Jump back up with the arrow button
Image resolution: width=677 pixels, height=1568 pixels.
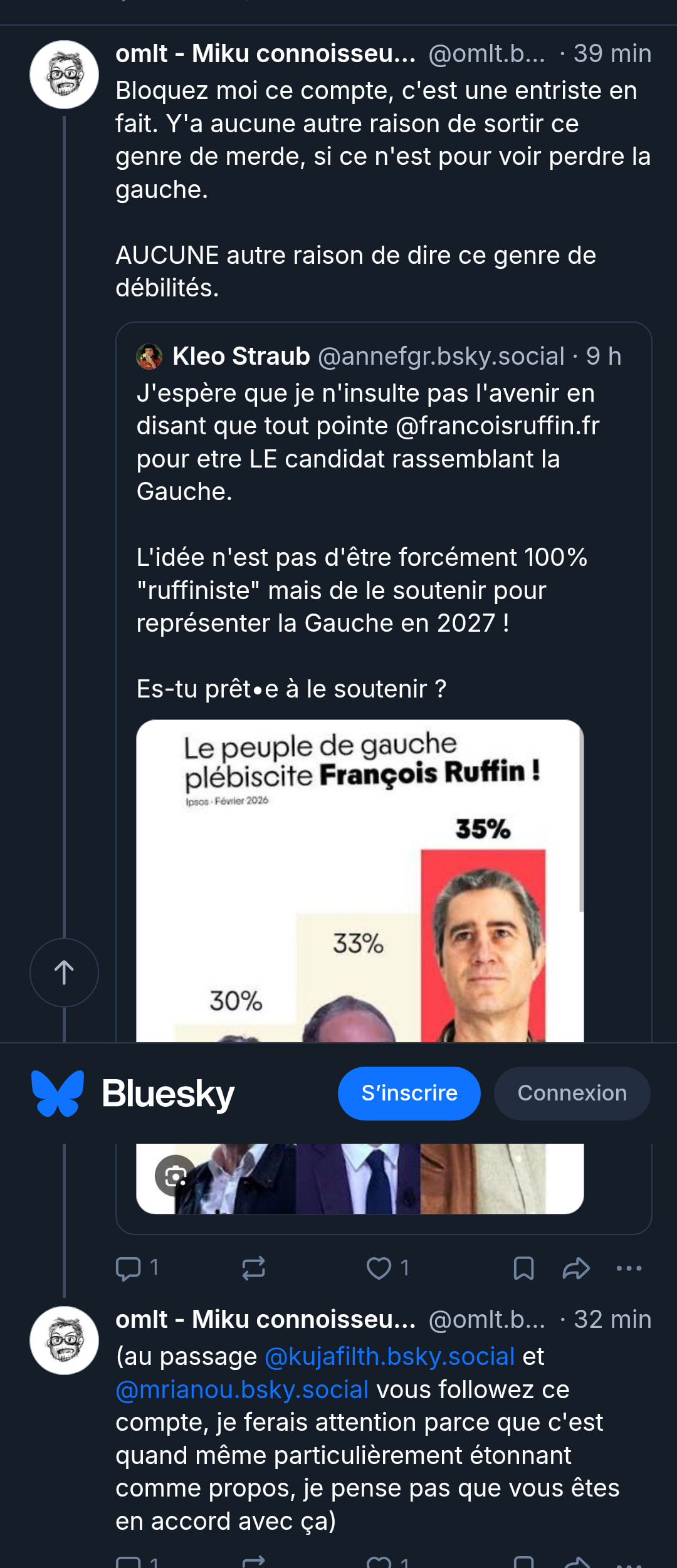coord(64,973)
